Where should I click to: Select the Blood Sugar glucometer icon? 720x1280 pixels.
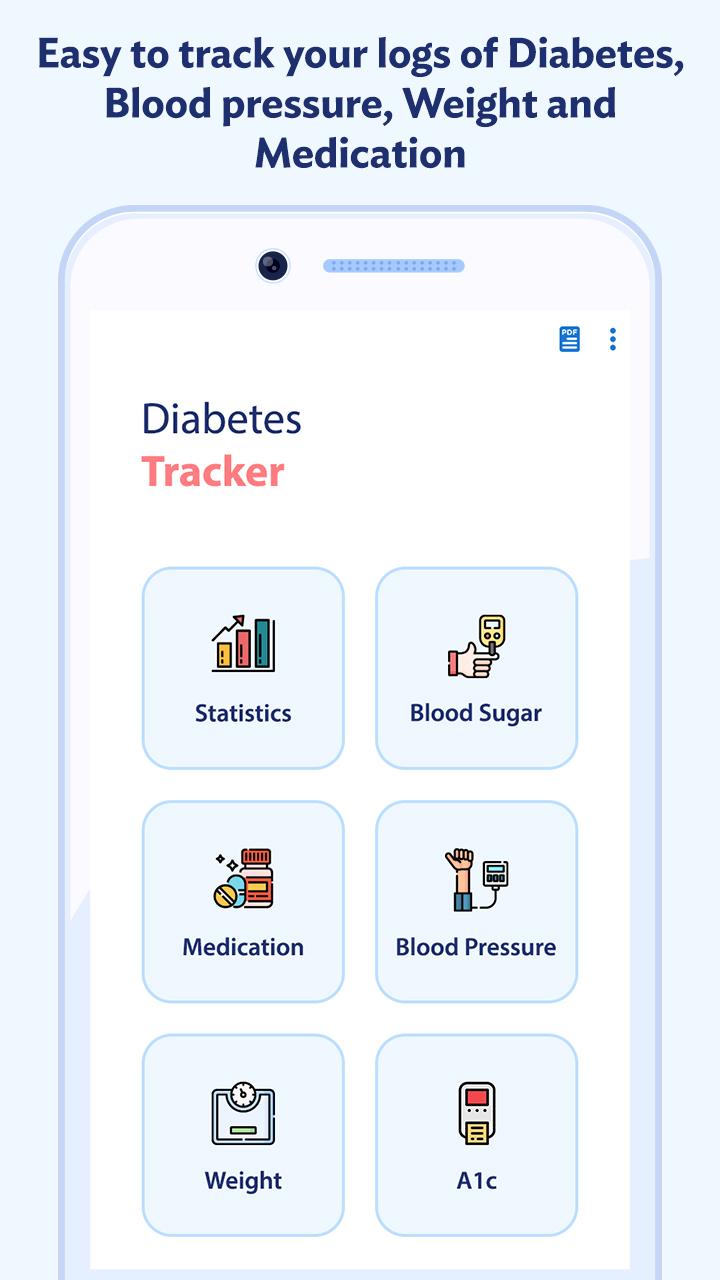coord(477,640)
